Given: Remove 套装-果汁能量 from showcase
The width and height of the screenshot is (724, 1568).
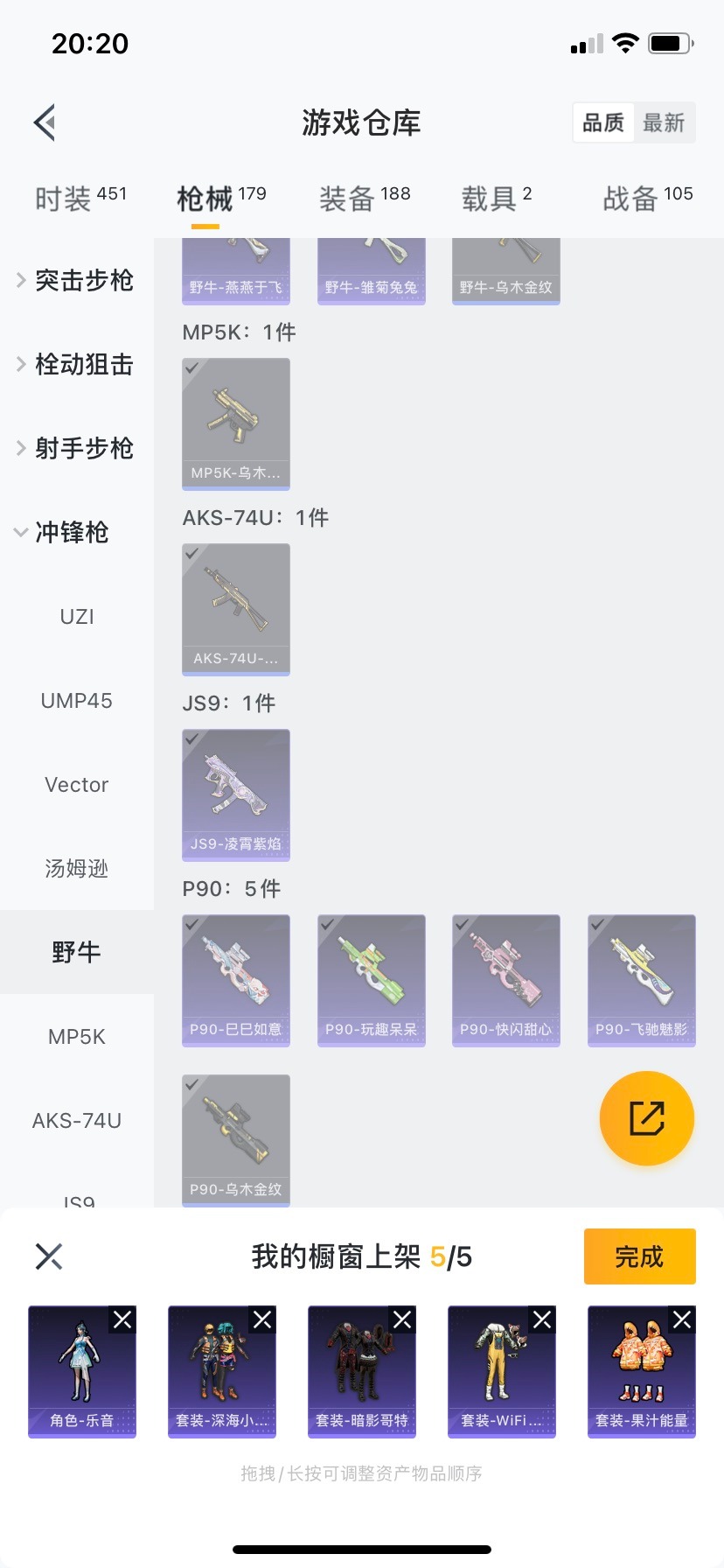Looking at the screenshot, I should [682, 1319].
